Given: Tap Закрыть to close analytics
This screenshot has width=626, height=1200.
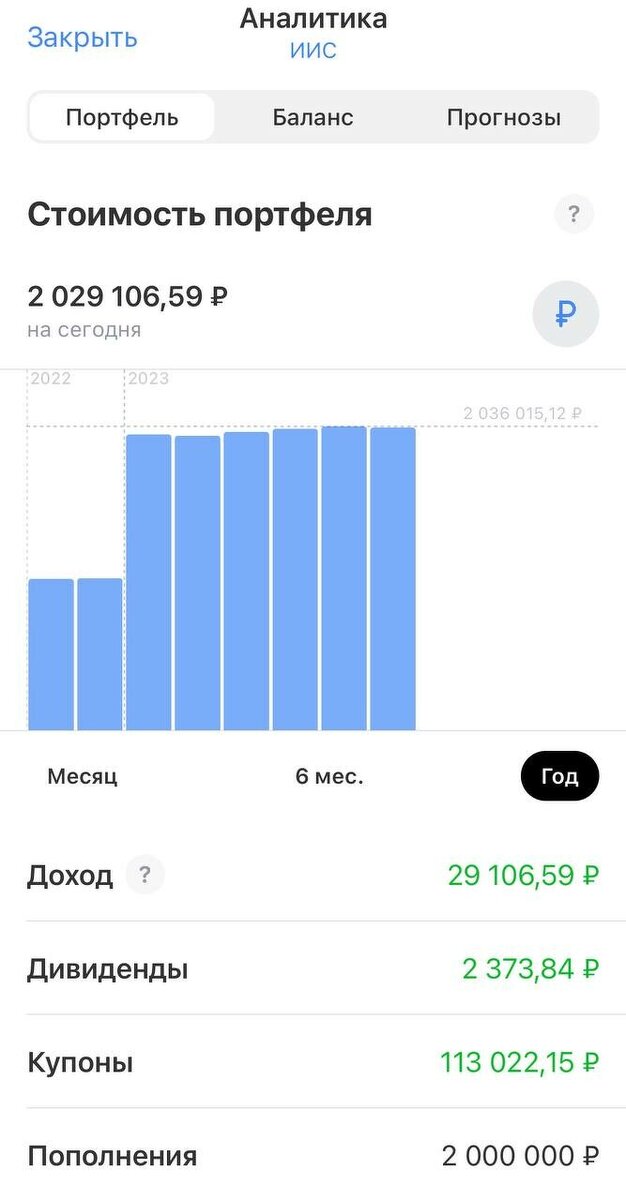Looking at the screenshot, I should pyautogui.click(x=82, y=38).
